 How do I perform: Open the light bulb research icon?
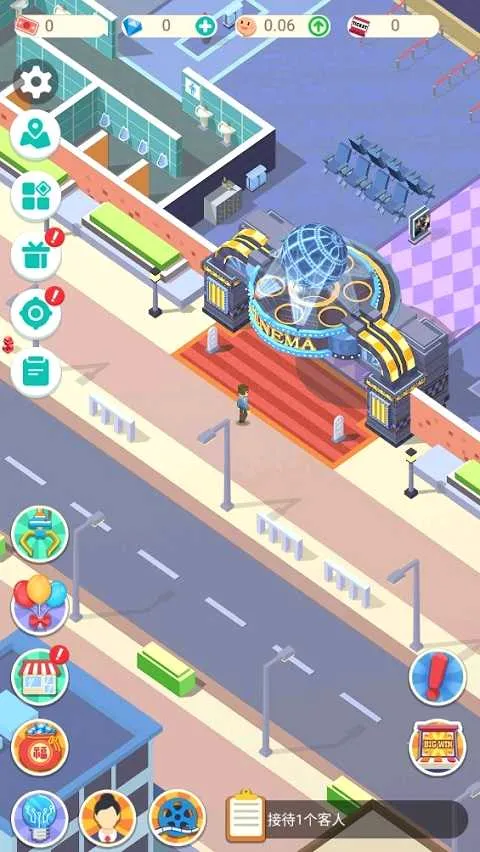[x=40, y=819]
